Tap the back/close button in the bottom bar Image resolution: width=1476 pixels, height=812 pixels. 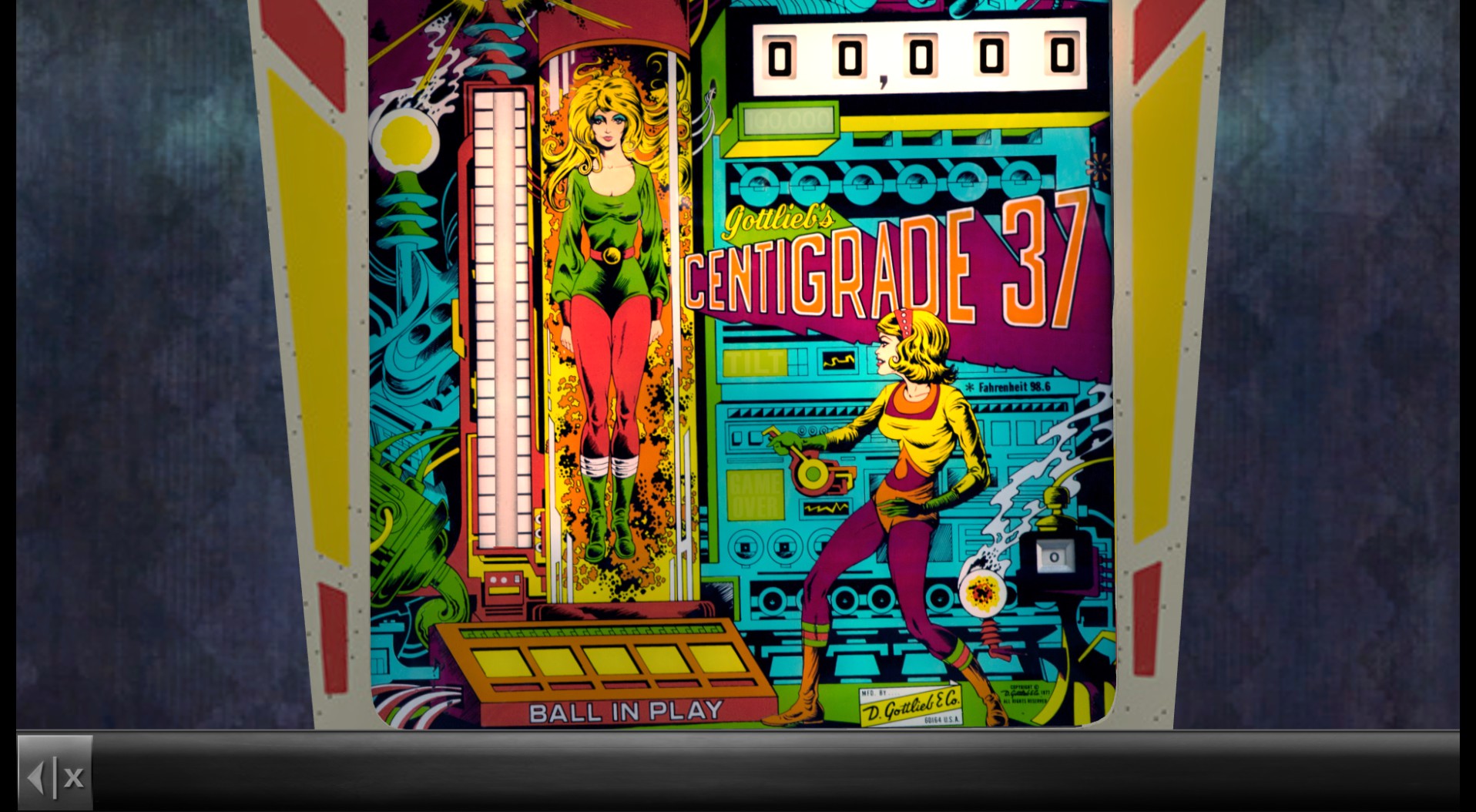point(55,773)
